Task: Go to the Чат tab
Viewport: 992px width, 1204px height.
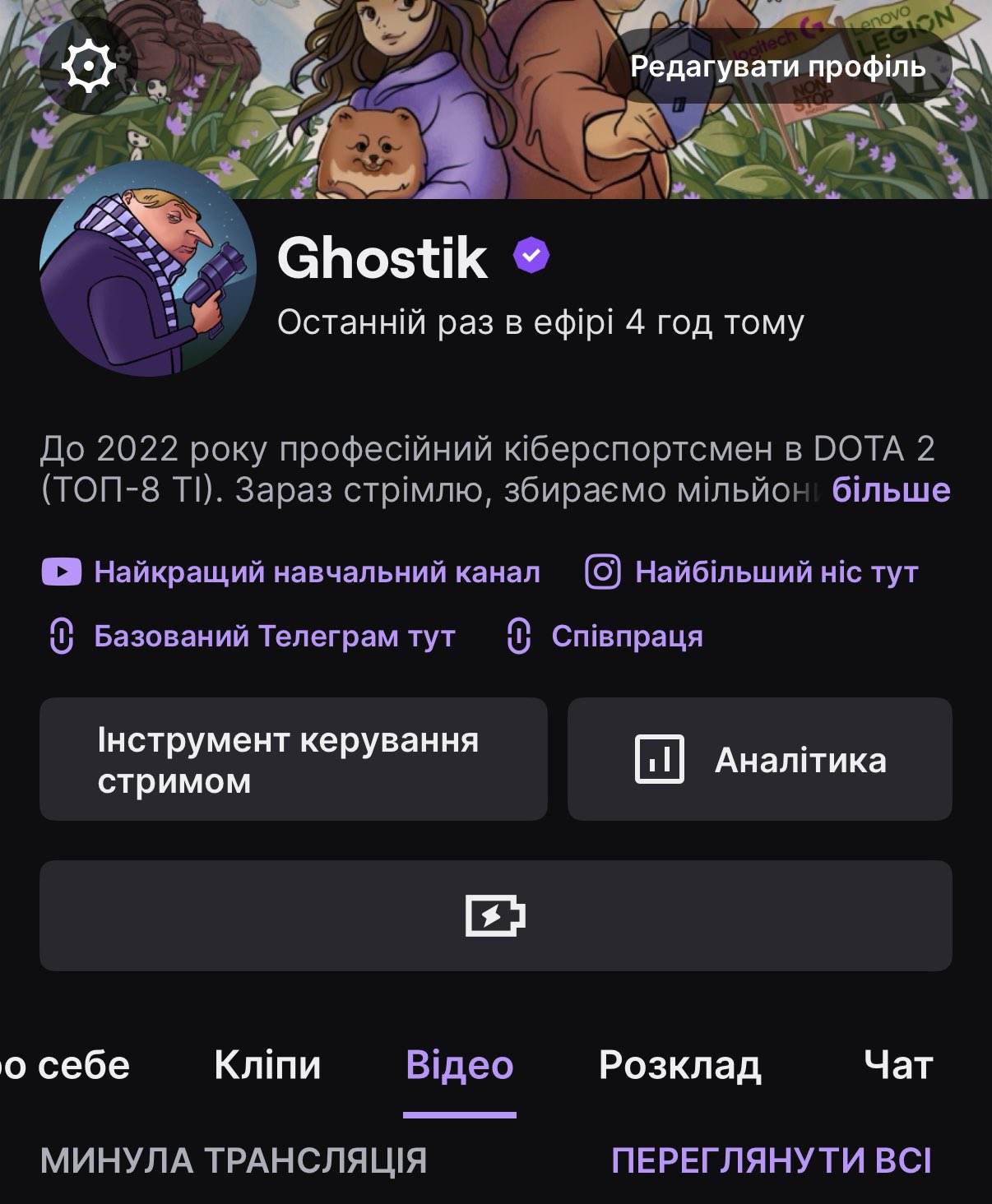Action: [897, 1066]
